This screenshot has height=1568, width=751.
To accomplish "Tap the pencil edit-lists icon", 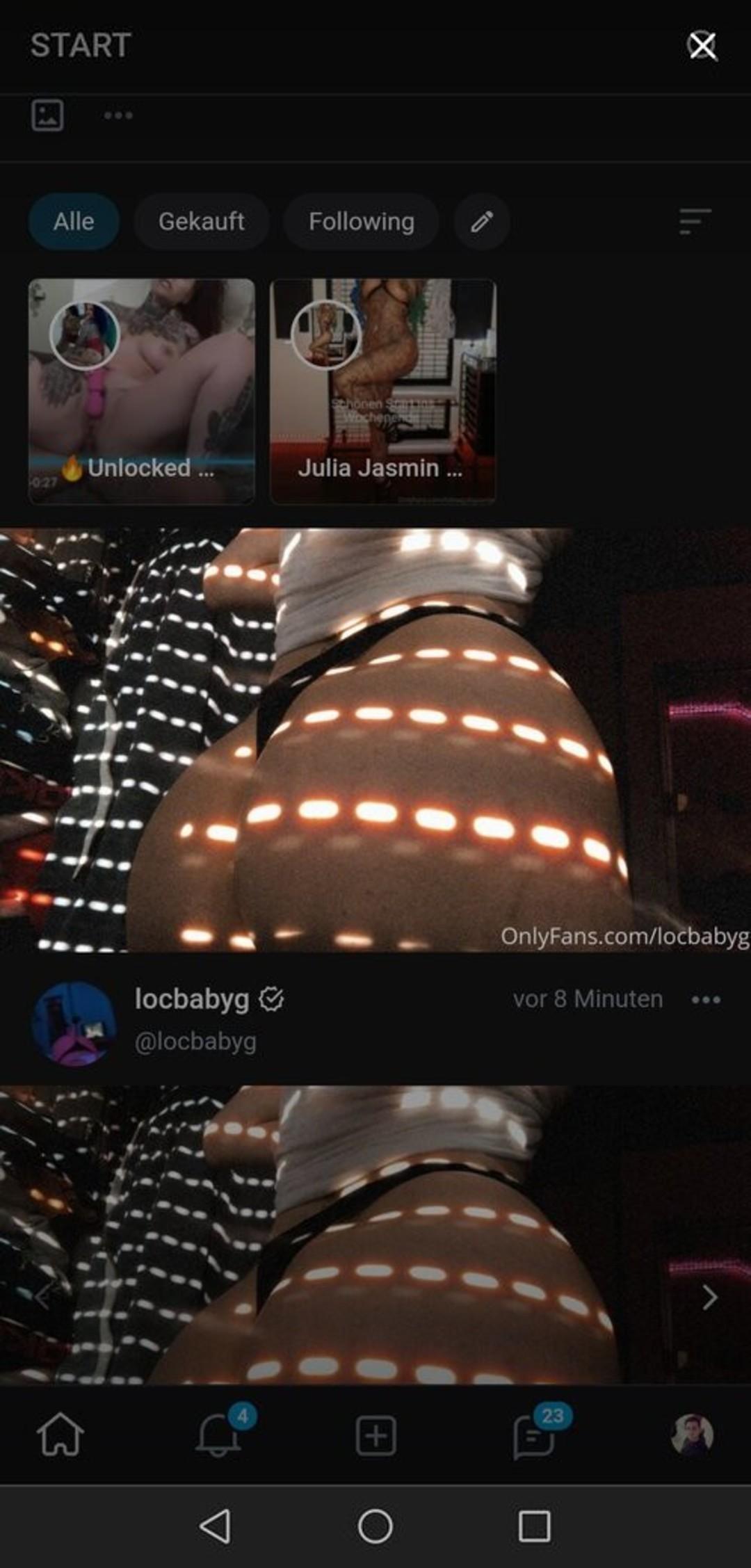I will 481,222.
